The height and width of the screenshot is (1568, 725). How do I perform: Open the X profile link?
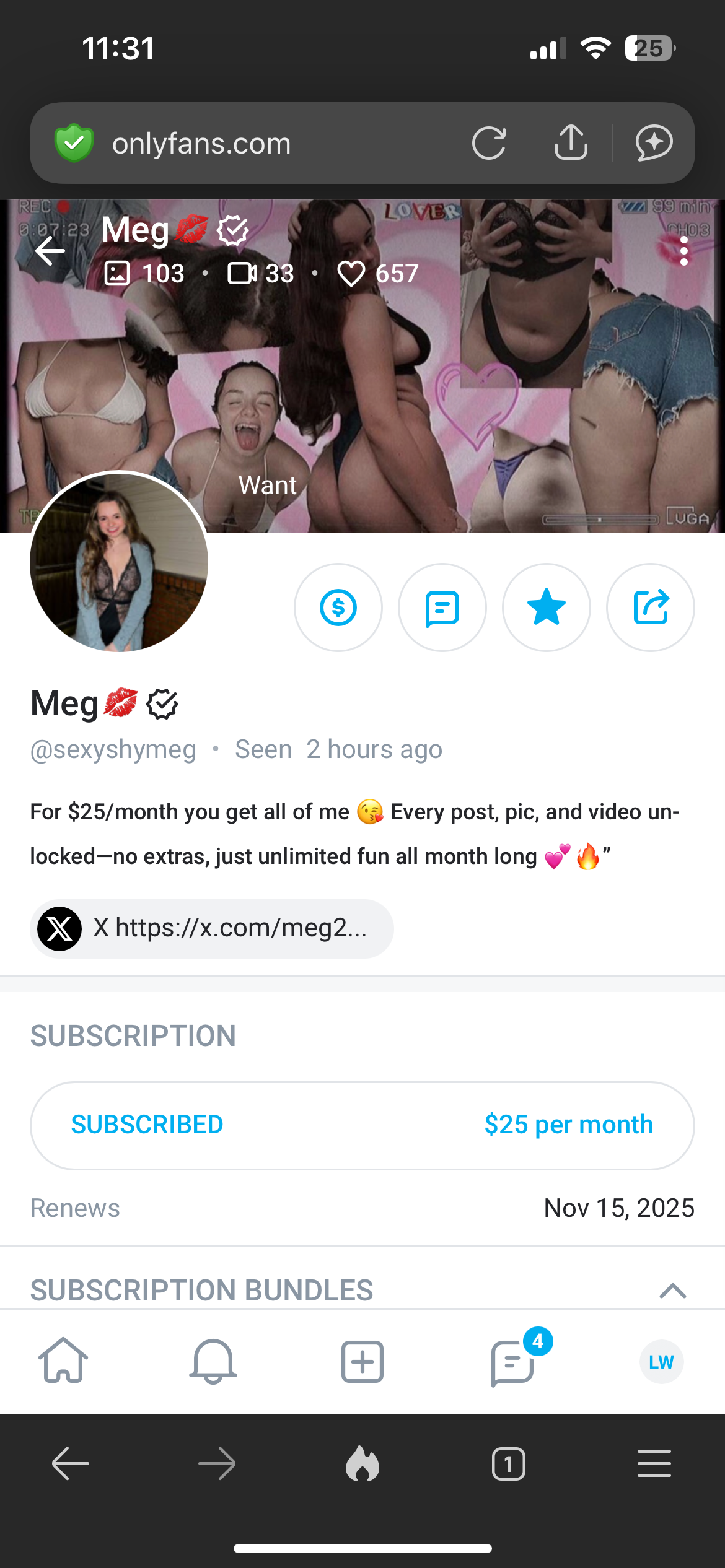[x=211, y=928]
